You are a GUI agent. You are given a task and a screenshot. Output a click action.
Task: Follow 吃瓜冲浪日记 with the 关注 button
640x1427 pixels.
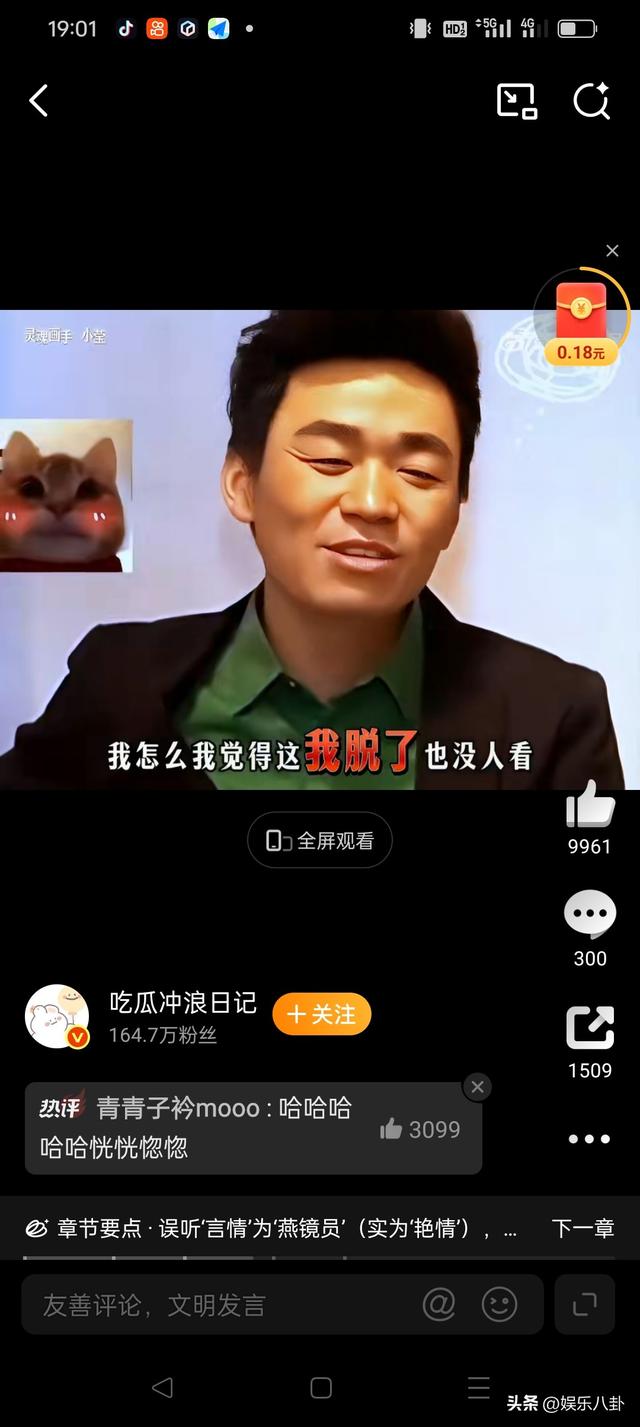point(321,1014)
